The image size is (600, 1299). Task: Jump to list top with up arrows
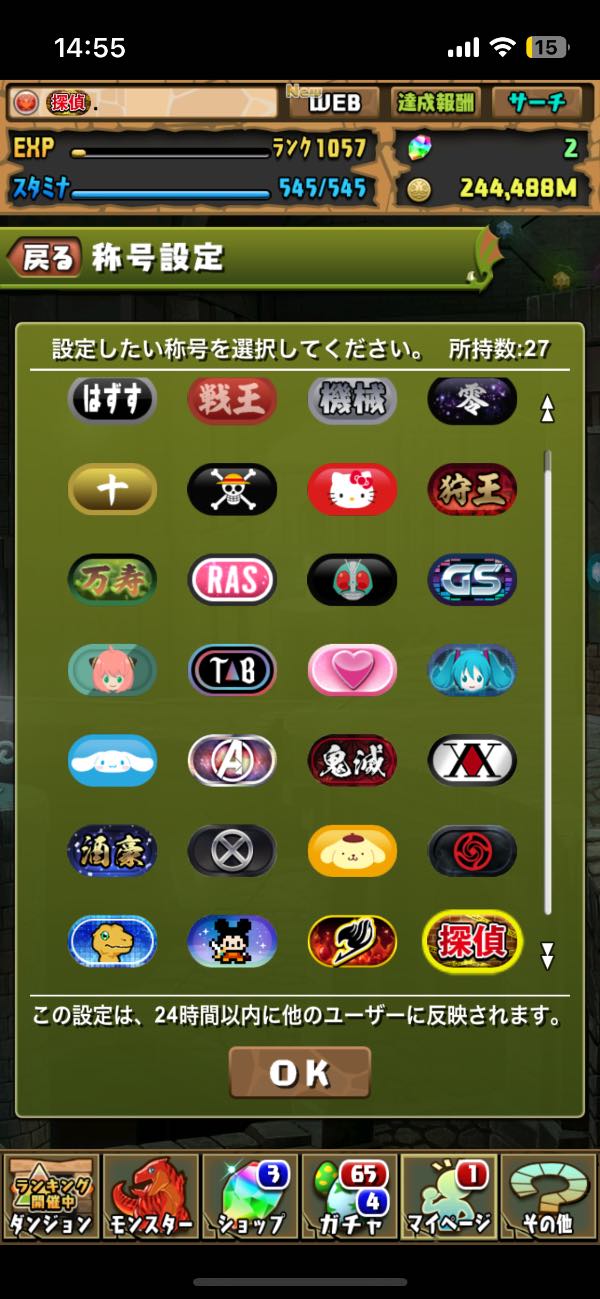pos(547,408)
